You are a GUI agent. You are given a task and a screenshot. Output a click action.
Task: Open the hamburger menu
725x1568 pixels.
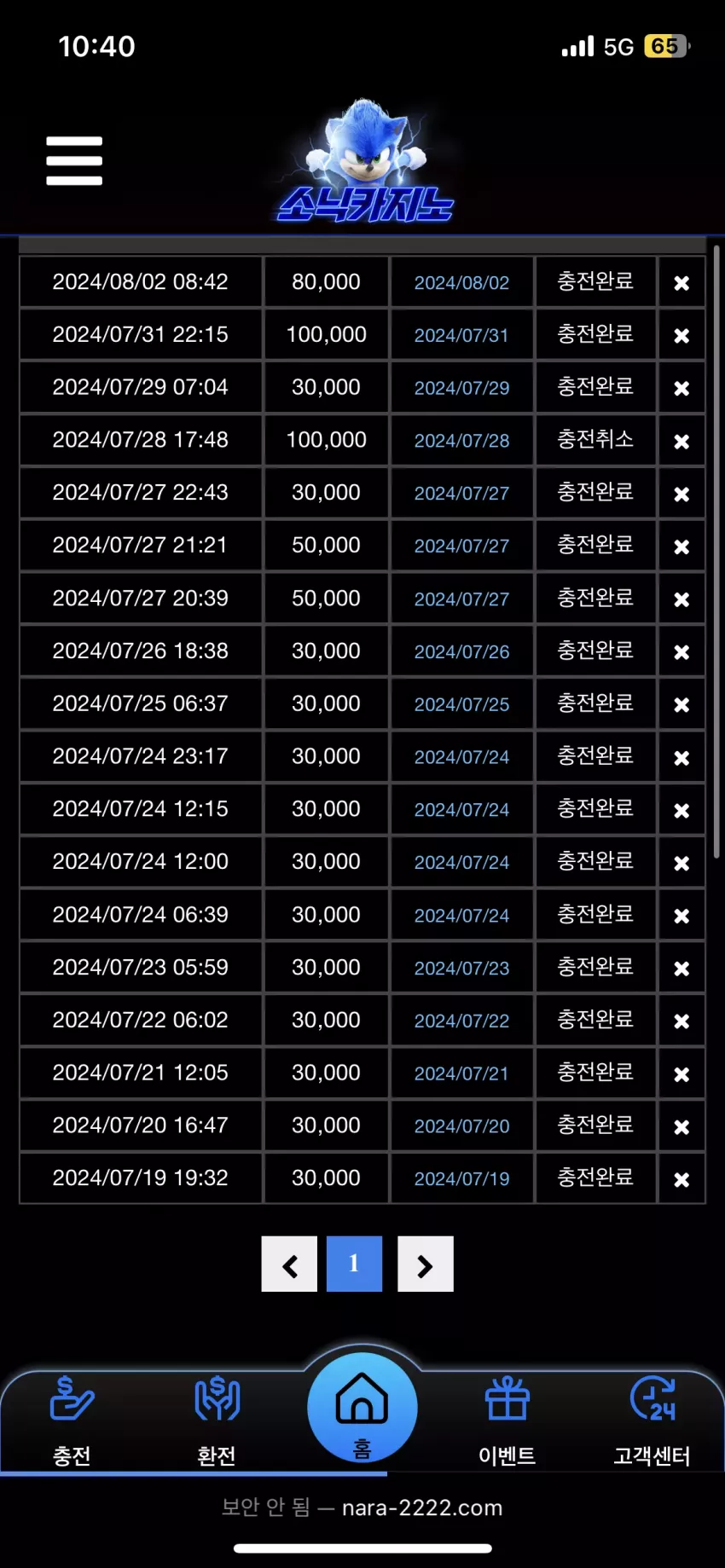pos(74,160)
